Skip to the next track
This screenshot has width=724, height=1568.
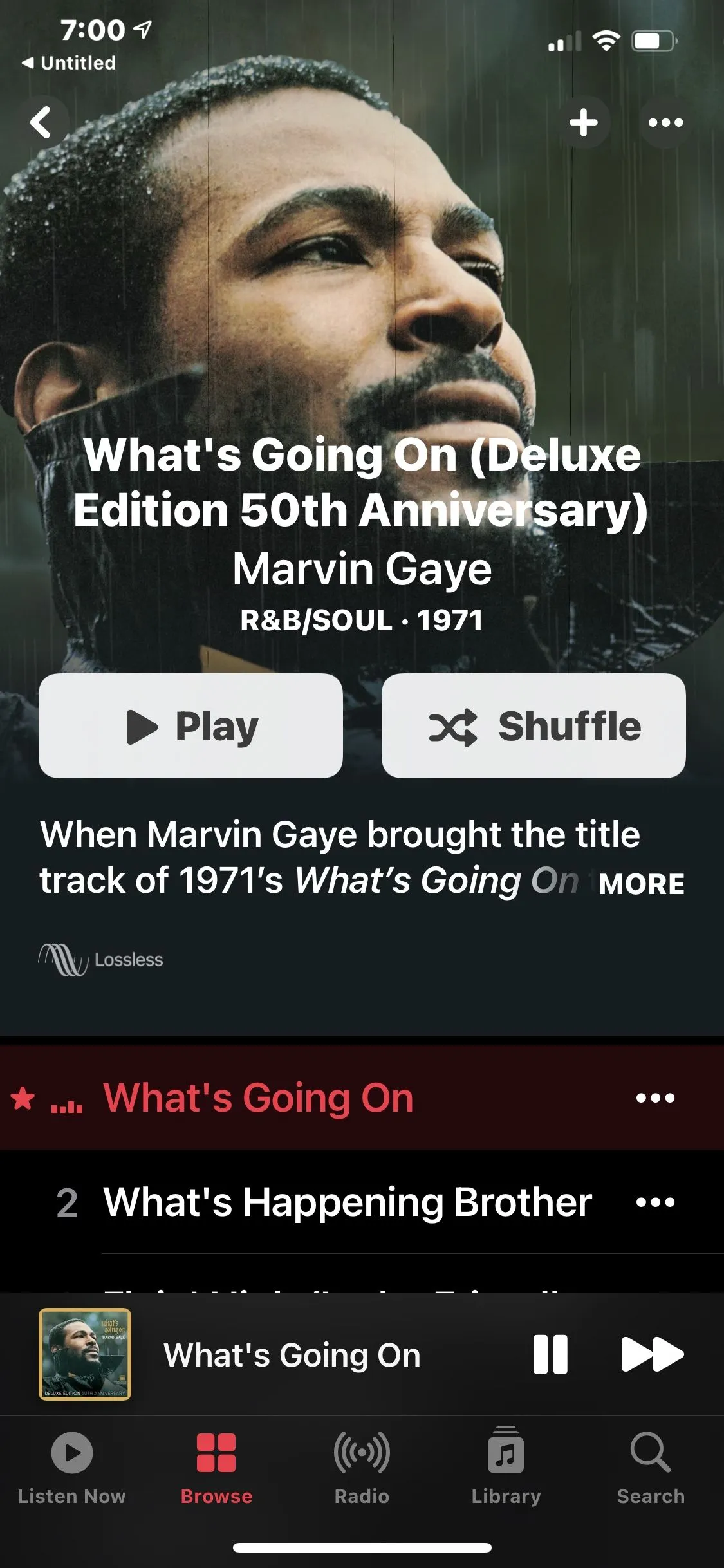click(651, 1354)
